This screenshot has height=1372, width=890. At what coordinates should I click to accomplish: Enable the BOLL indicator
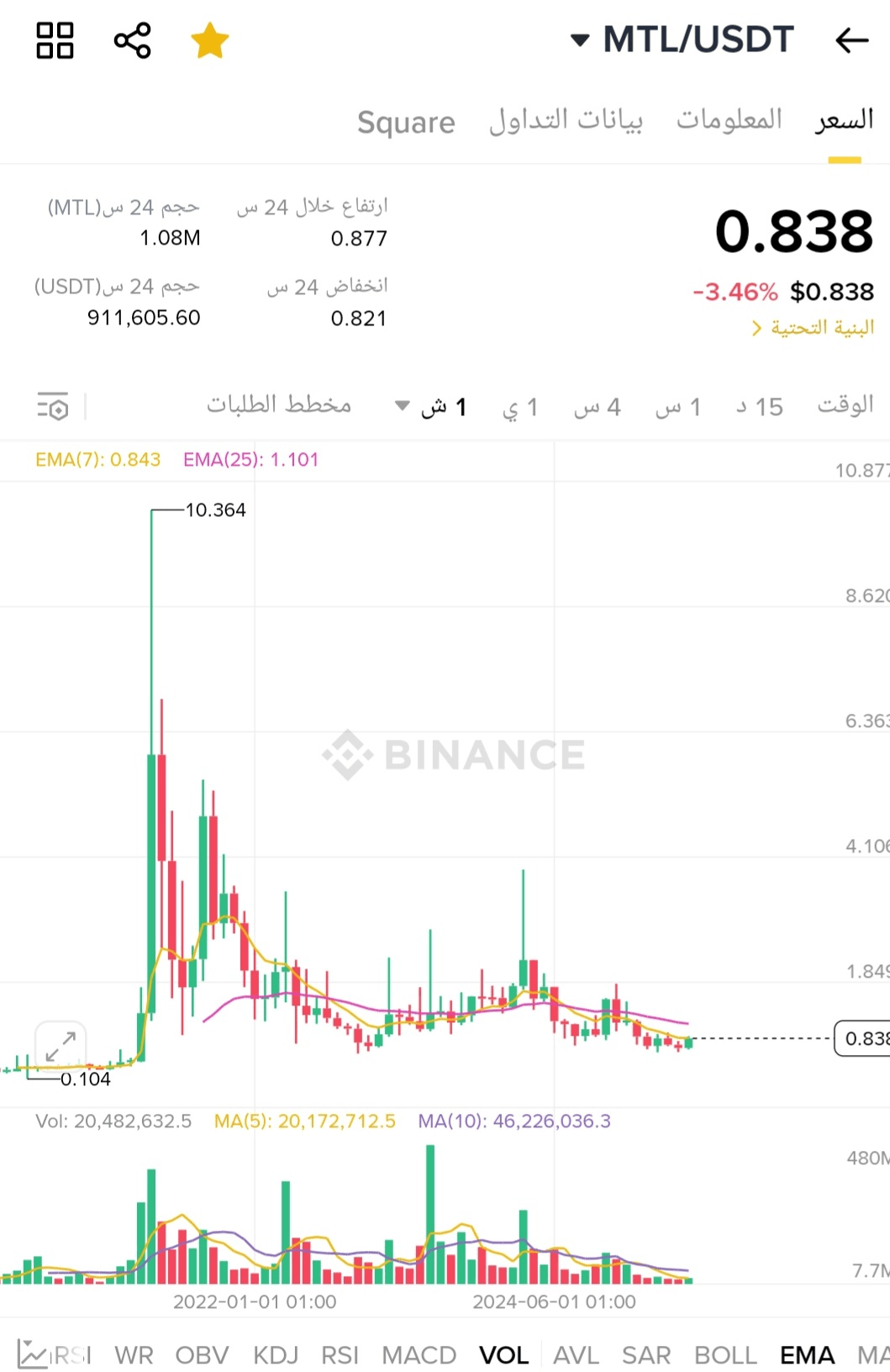[725, 1355]
